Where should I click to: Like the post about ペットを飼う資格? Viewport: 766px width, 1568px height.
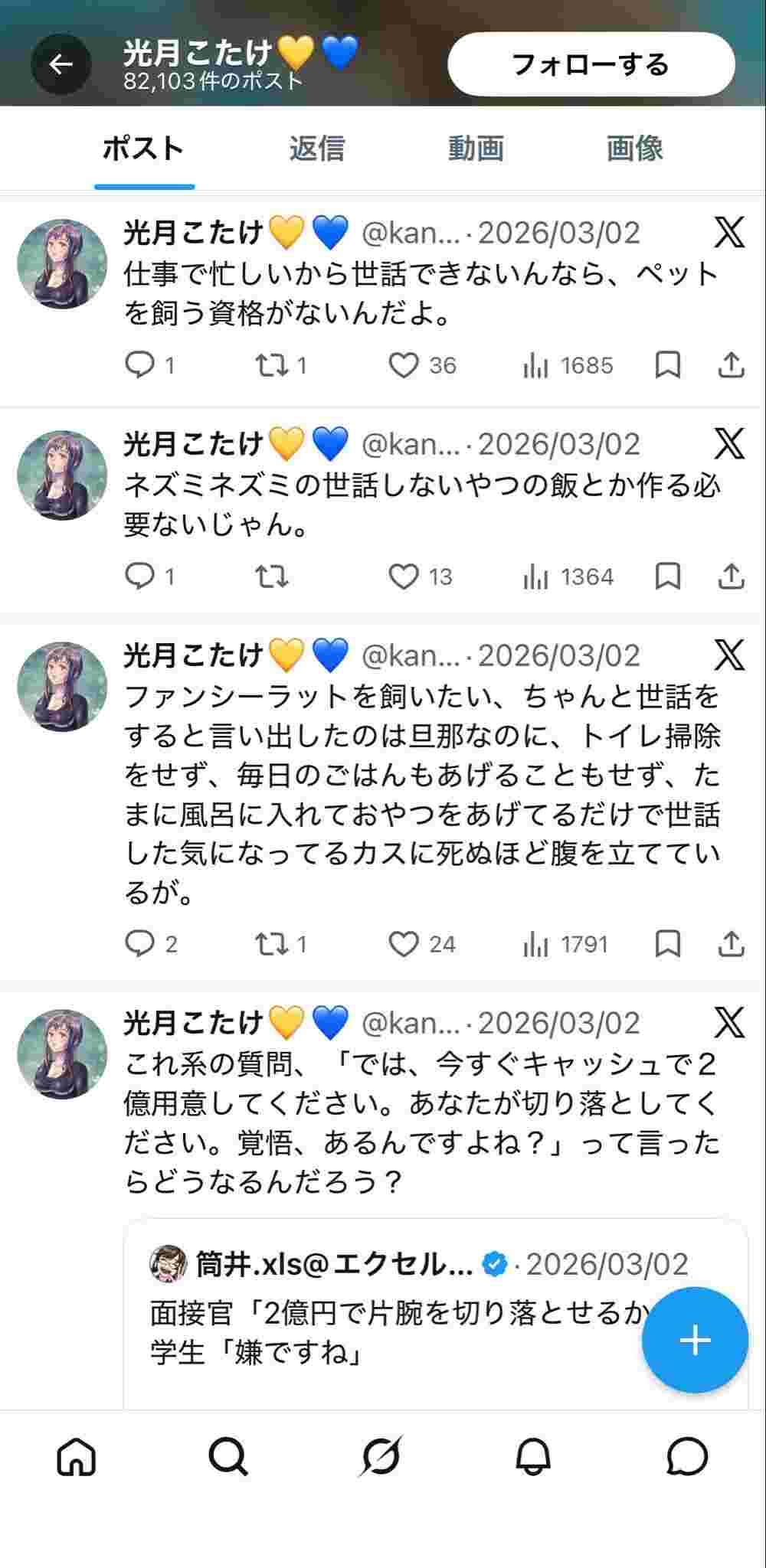(404, 366)
